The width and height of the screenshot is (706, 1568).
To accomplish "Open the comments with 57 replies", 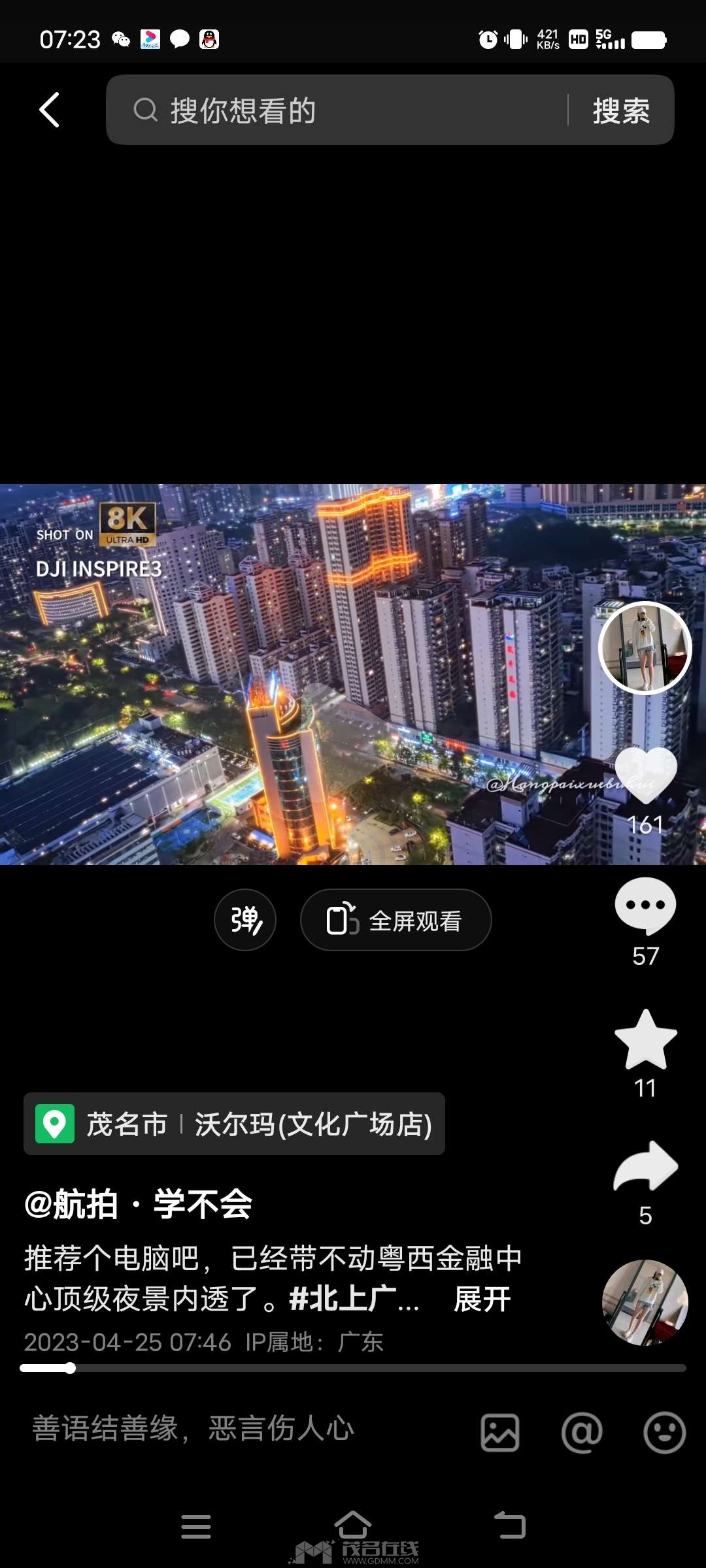I will click(x=645, y=906).
